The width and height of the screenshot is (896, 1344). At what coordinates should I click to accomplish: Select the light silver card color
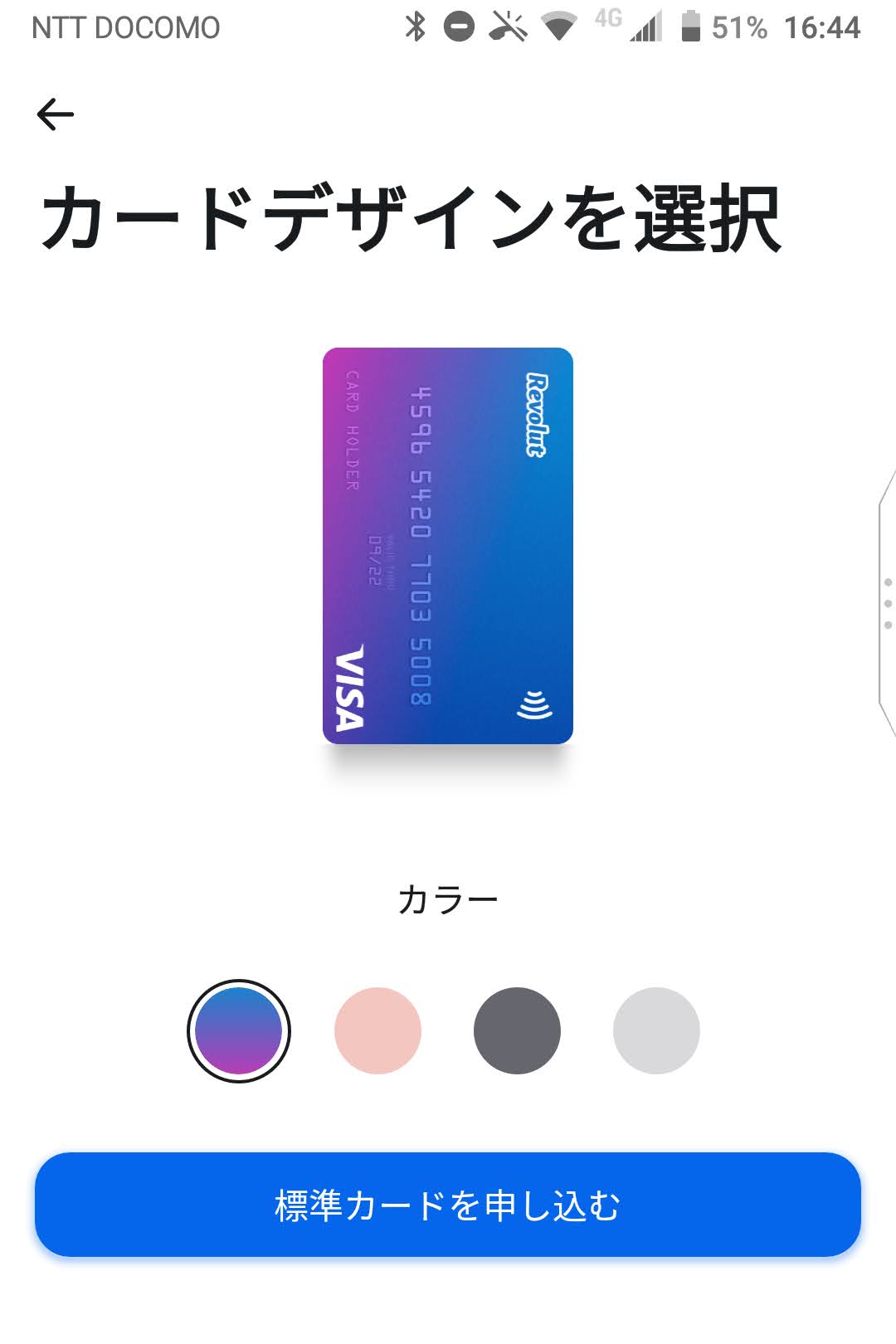(x=656, y=1030)
